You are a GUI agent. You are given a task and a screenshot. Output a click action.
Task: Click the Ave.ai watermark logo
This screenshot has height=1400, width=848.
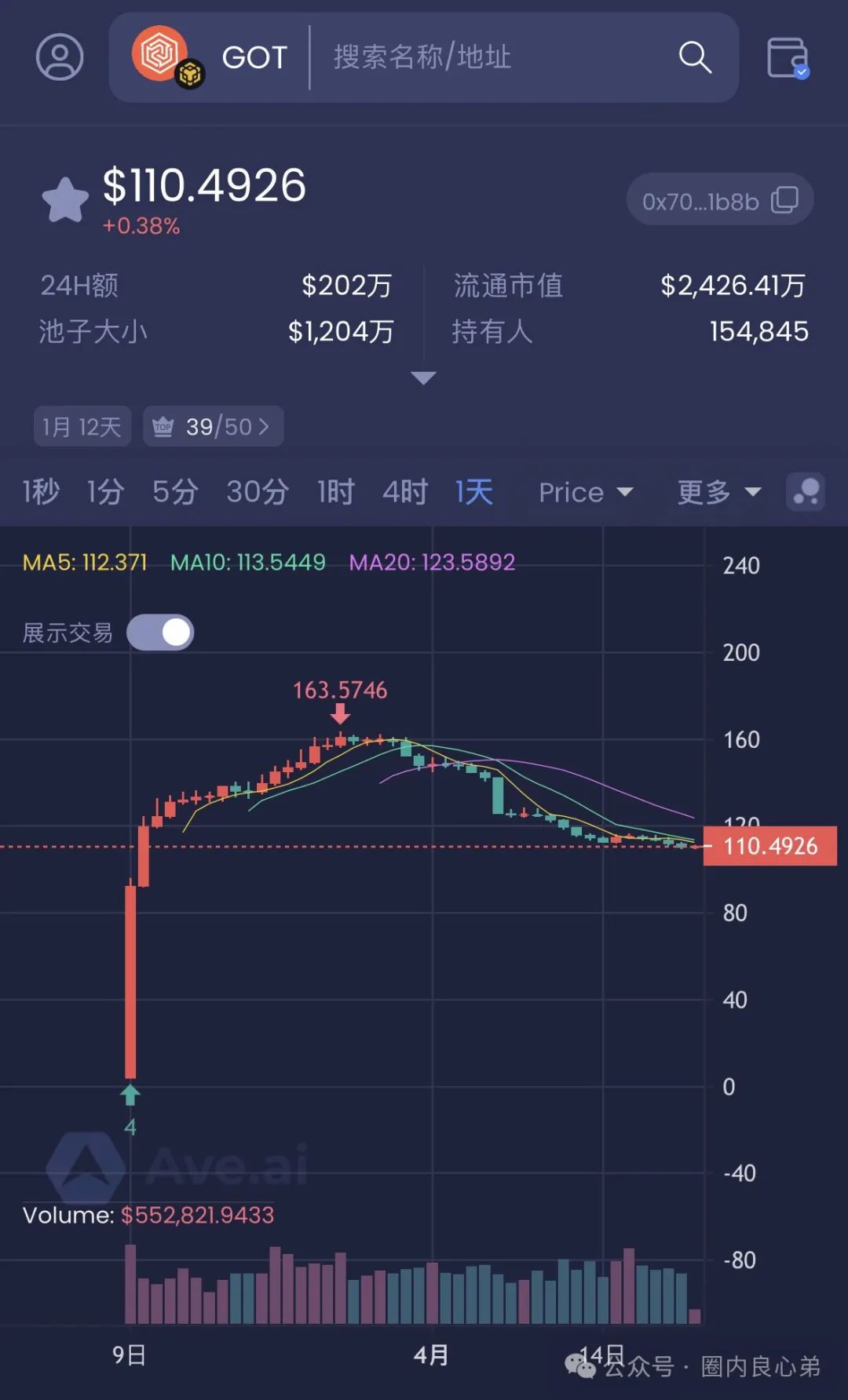pyautogui.click(x=86, y=1167)
